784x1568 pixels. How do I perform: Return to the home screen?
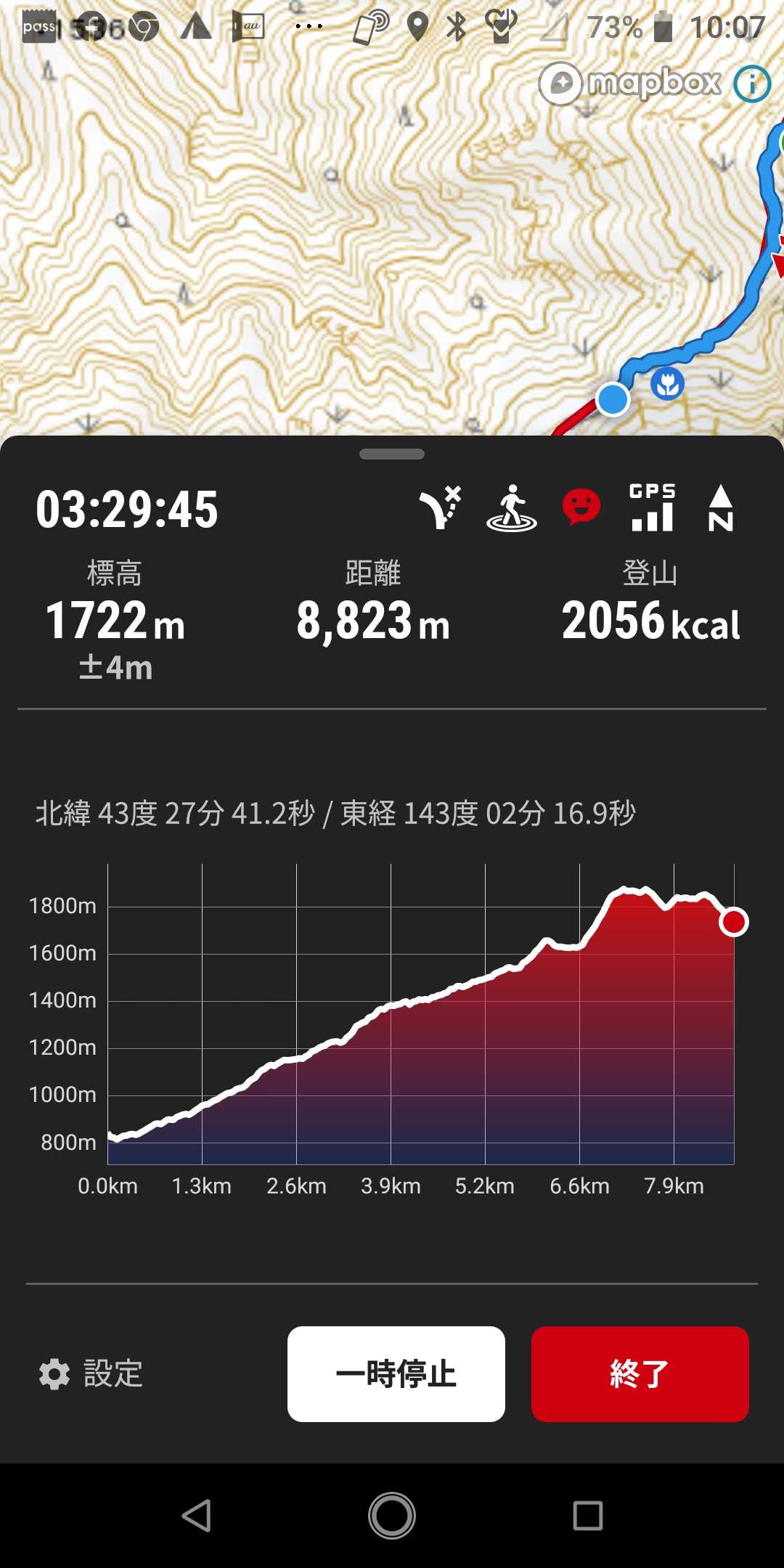(392, 1515)
